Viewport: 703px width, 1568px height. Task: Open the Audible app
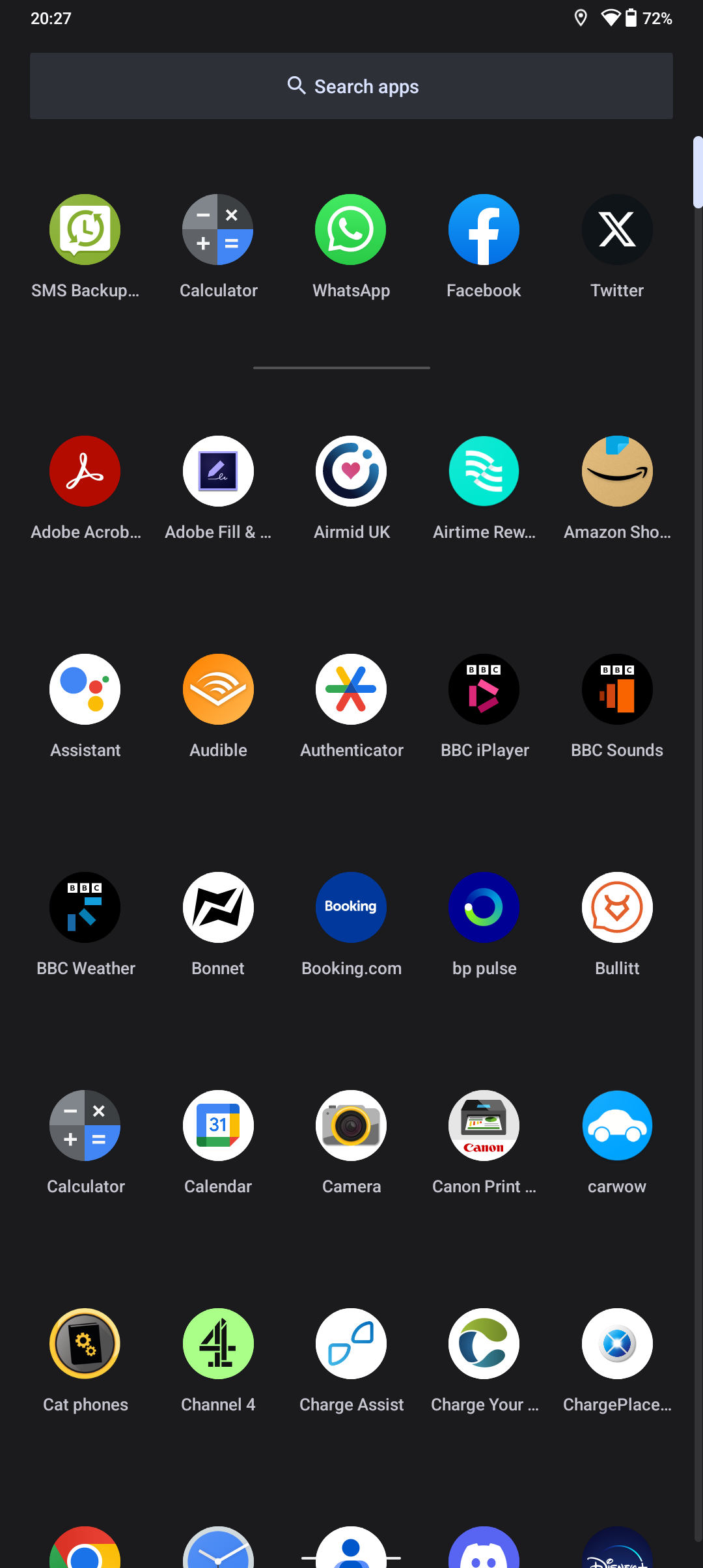pos(218,690)
